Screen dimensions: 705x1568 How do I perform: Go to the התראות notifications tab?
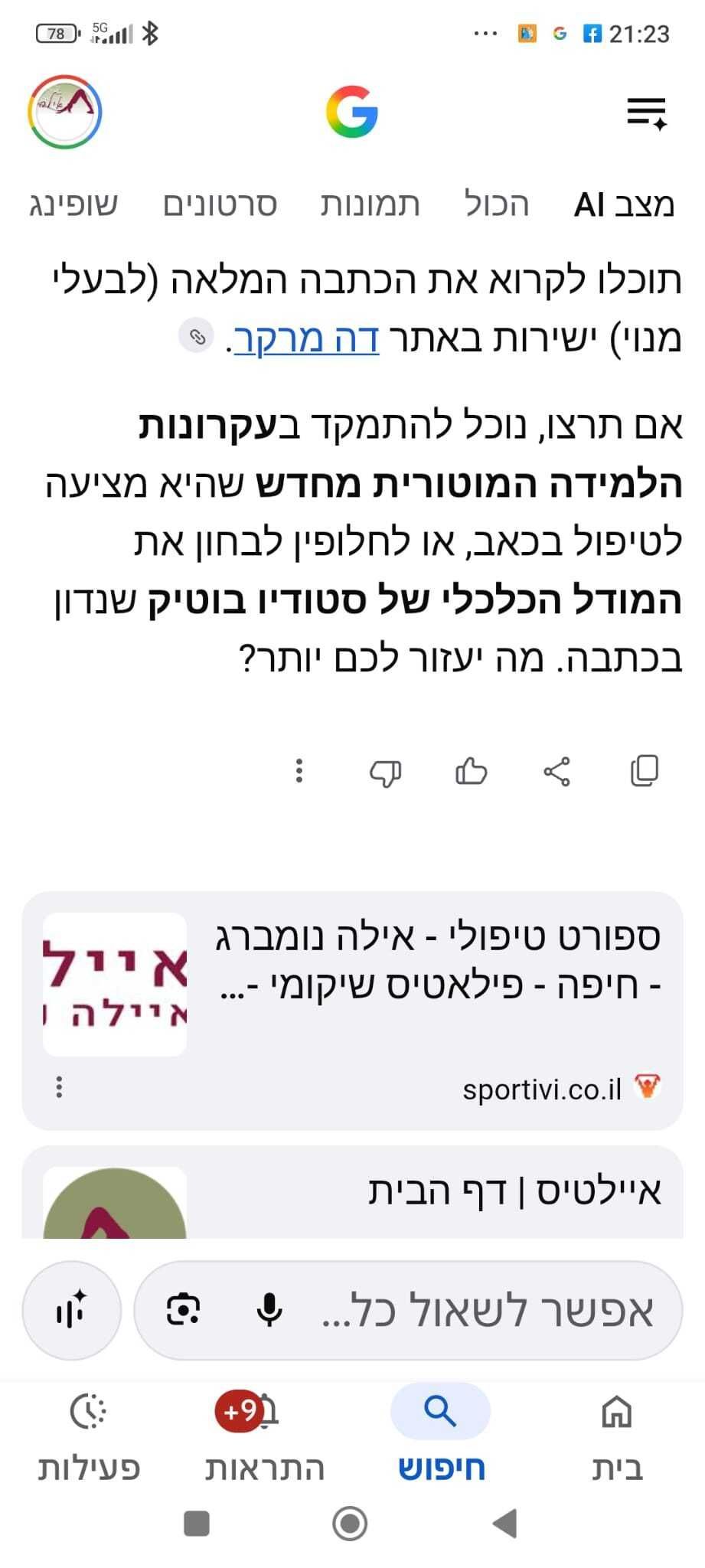tap(264, 1436)
